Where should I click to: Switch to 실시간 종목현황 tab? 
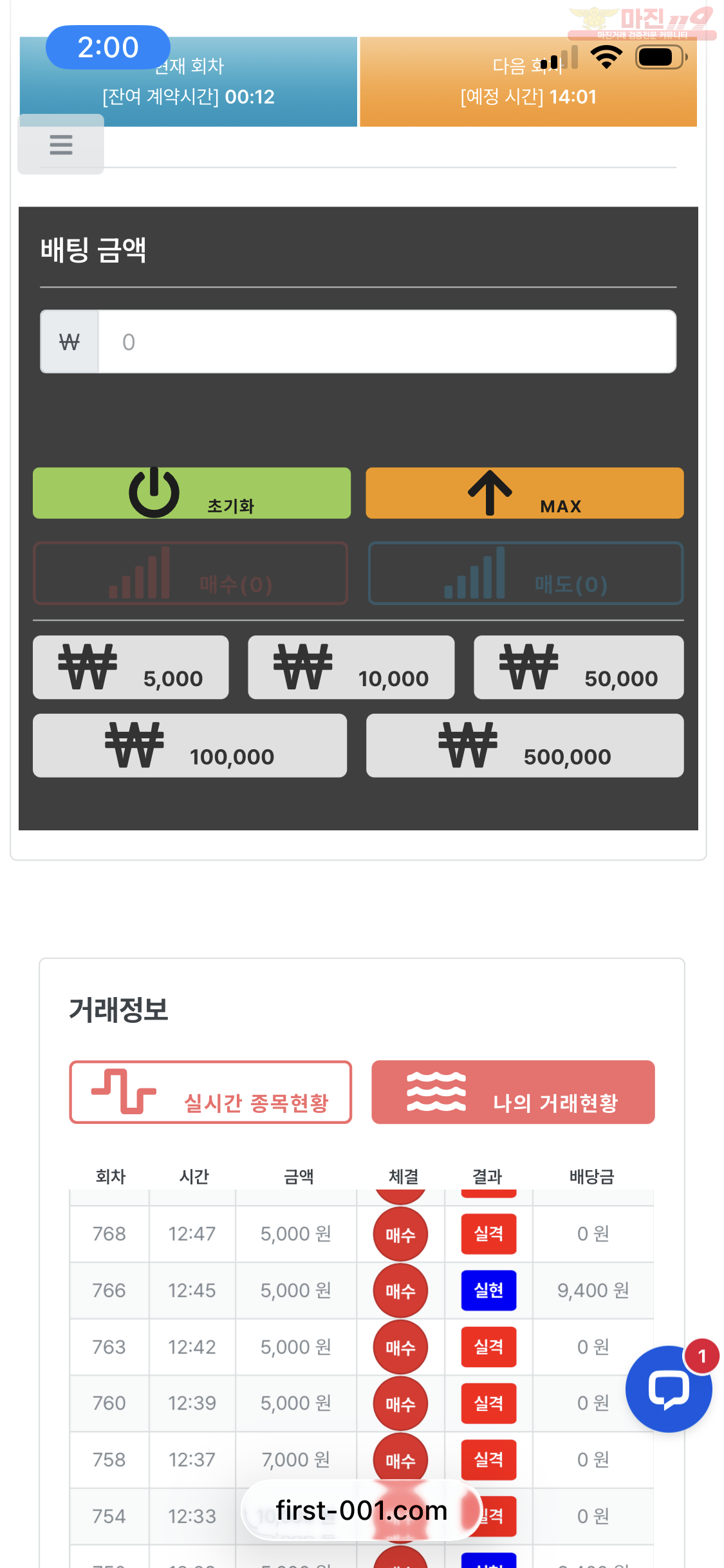[x=210, y=1092]
